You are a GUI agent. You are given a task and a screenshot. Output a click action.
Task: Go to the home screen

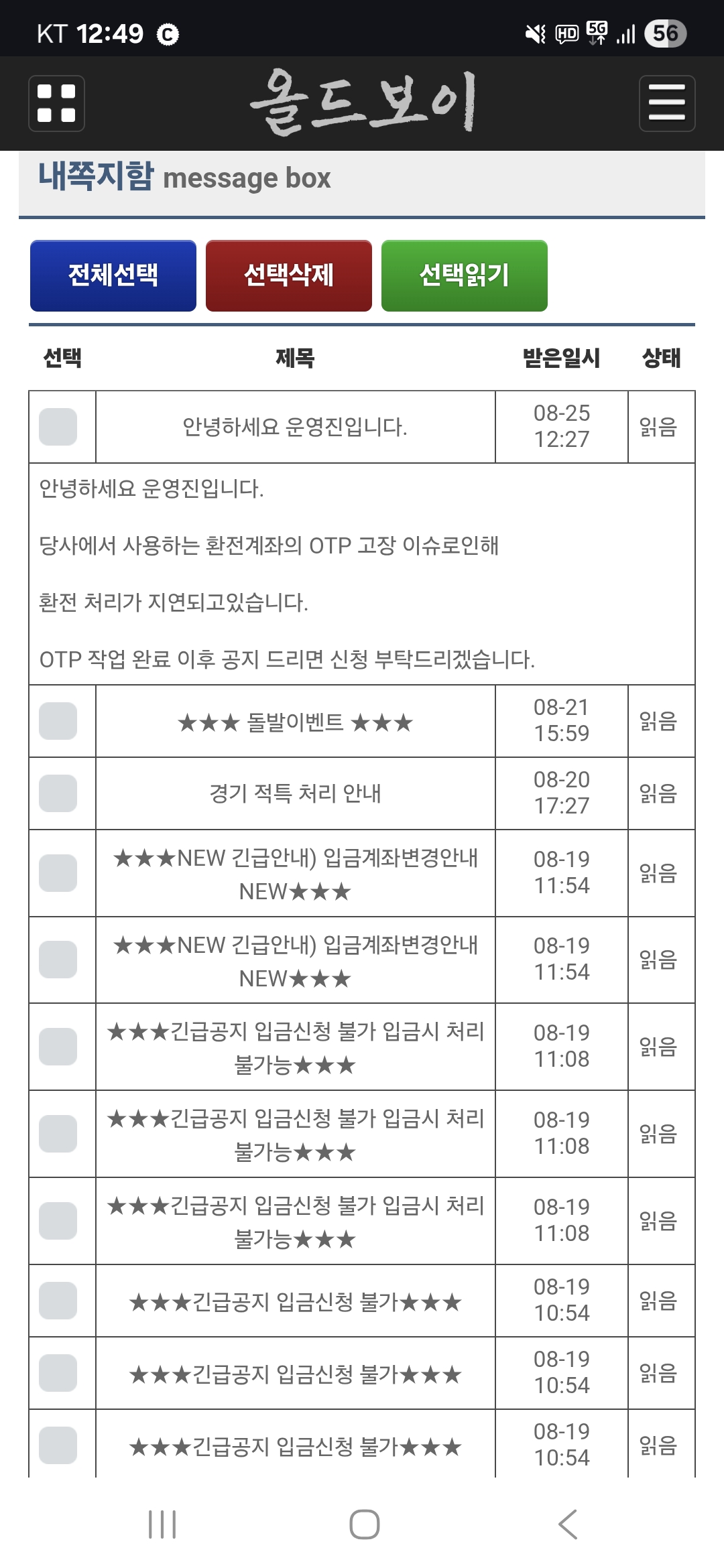click(x=364, y=1524)
